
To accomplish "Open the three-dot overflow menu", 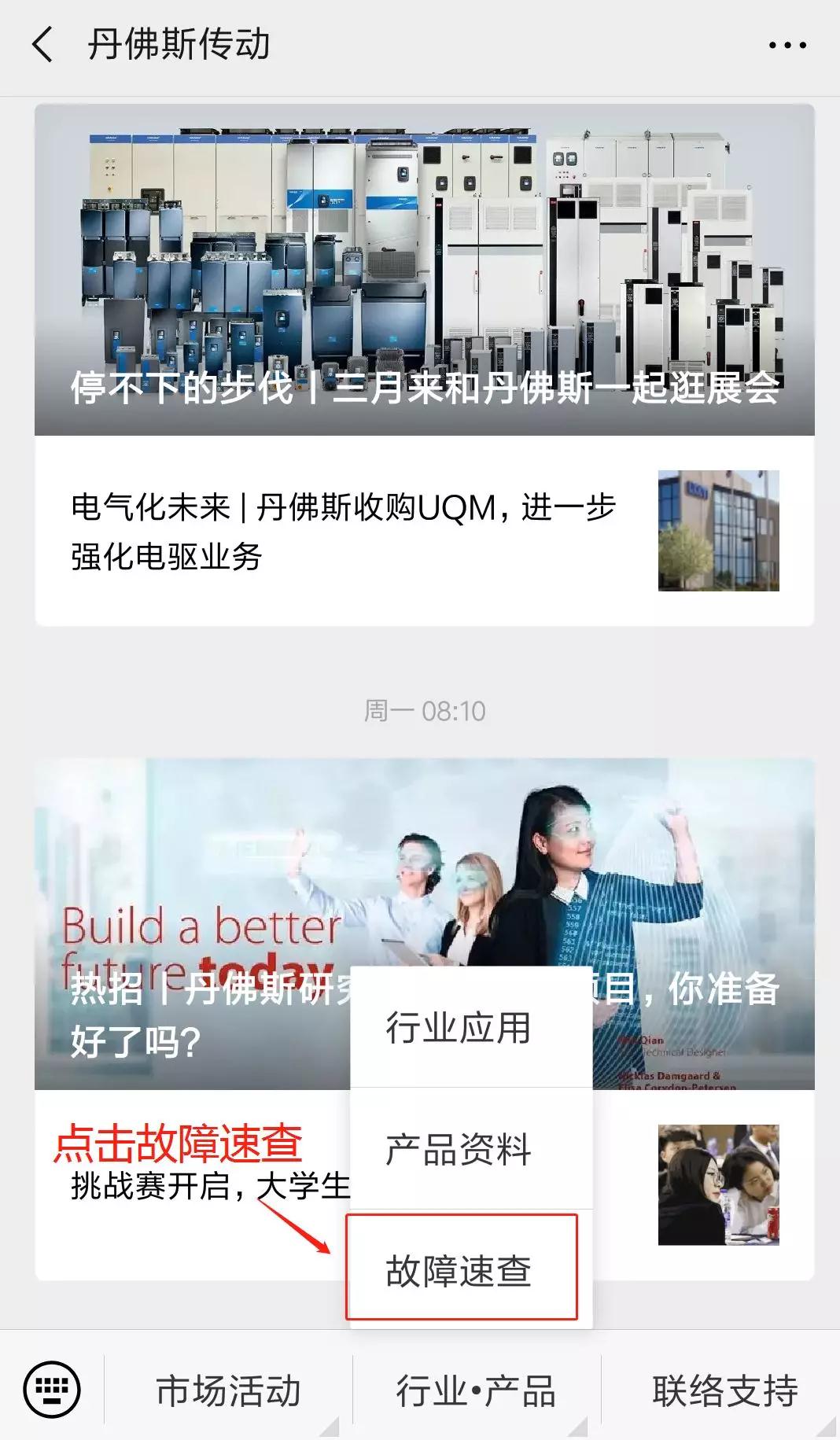I will coord(787,45).
